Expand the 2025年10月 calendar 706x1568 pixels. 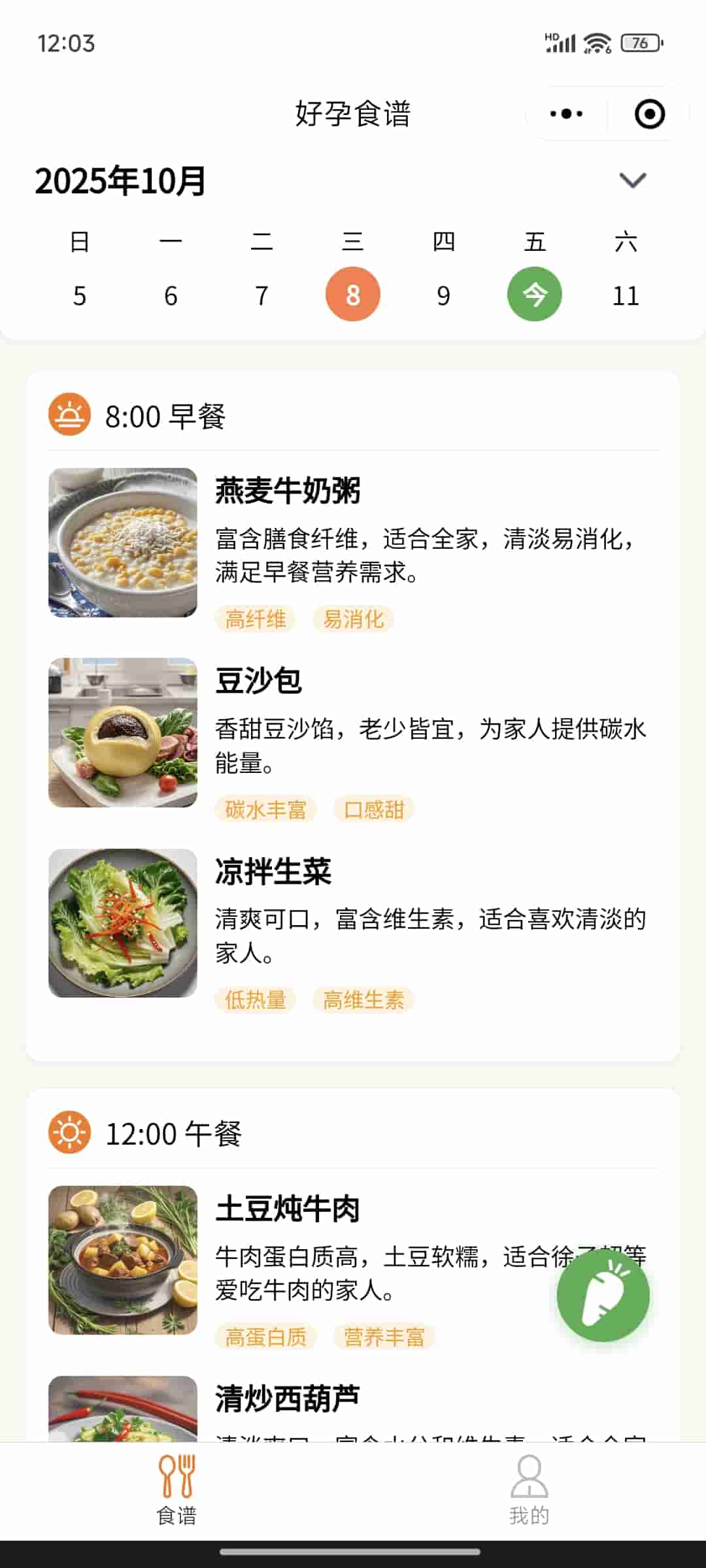pyautogui.click(x=632, y=180)
